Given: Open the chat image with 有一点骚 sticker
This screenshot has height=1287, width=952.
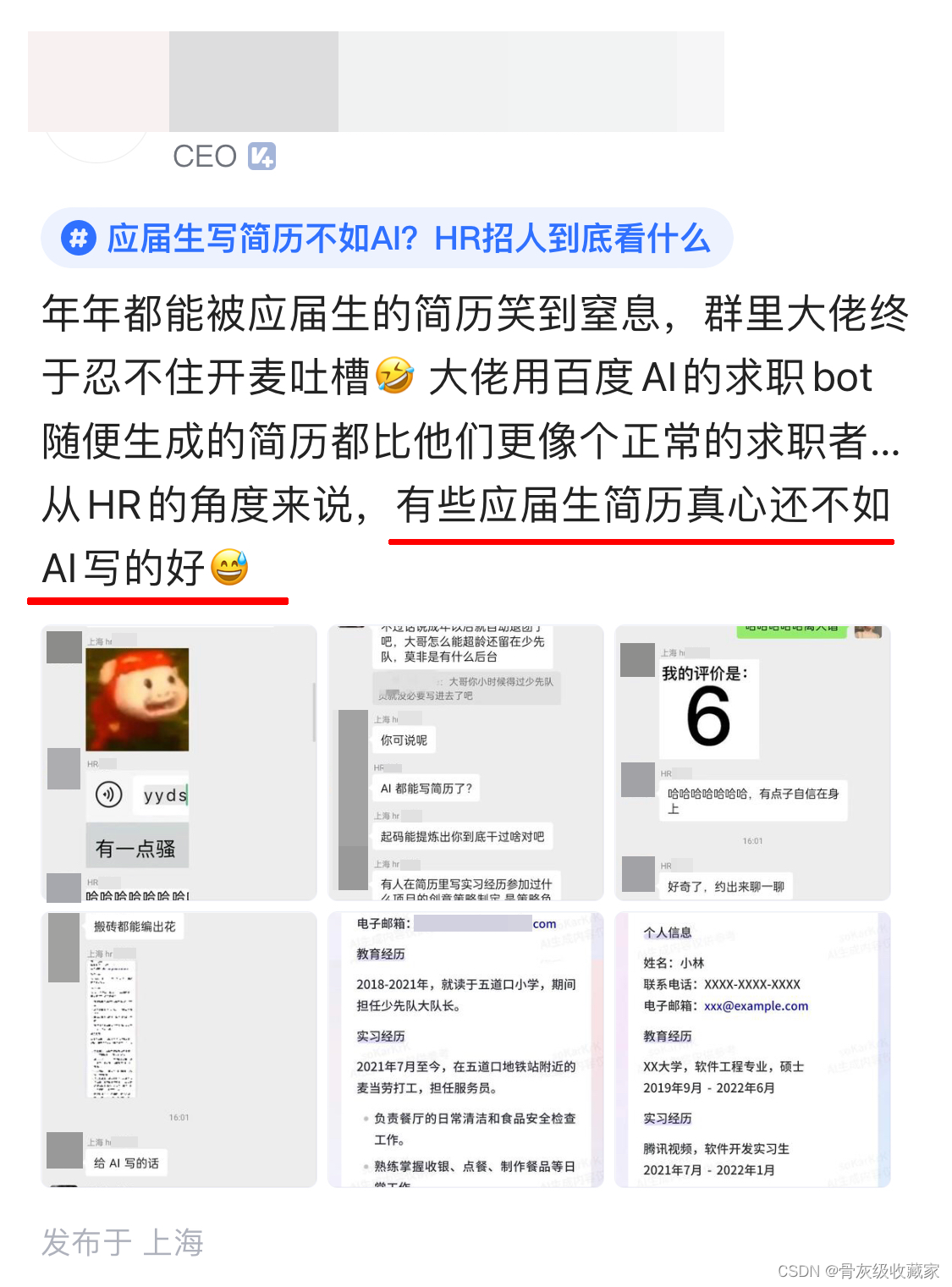Looking at the screenshot, I should click(x=179, y=763).
